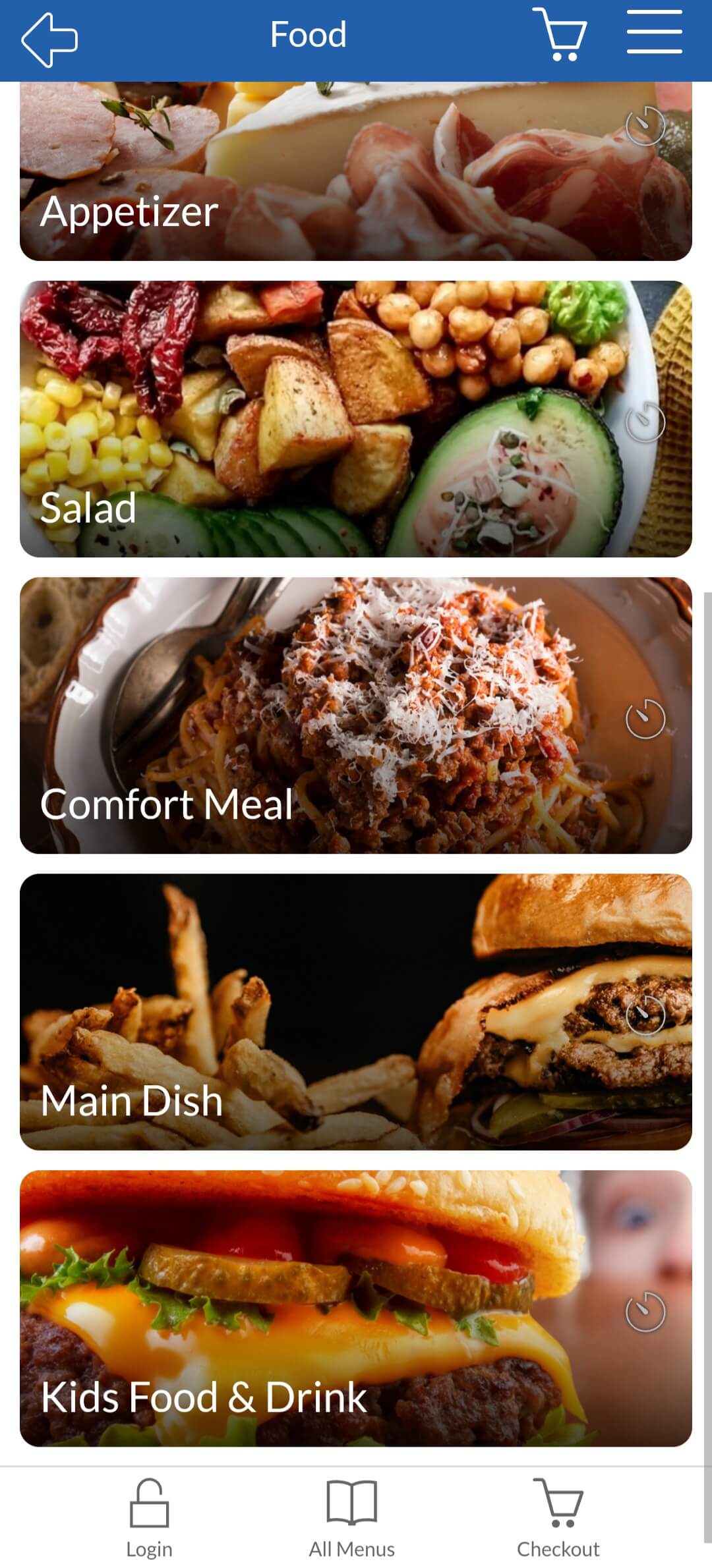
Task: Browse the Salad category
Action: point(356,419)
